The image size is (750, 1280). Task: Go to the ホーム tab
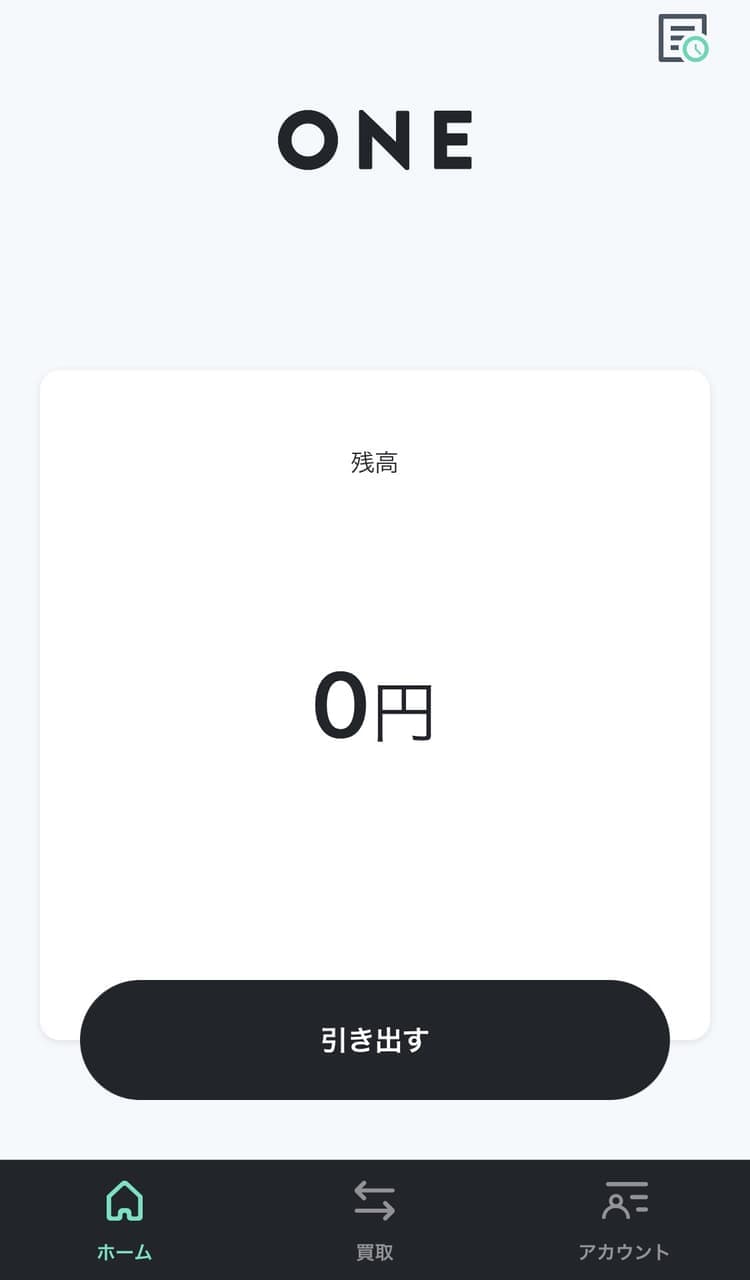[x=125, y=1220]
